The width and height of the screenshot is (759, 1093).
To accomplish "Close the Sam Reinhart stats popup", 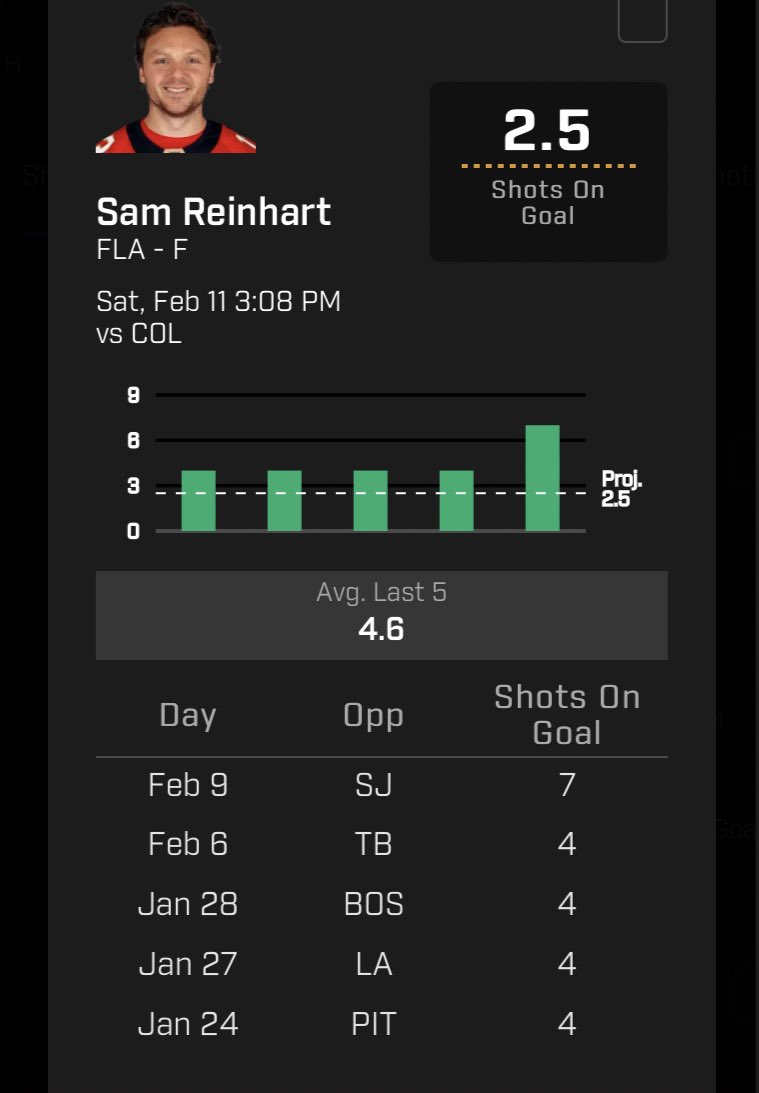I will 642,20.
